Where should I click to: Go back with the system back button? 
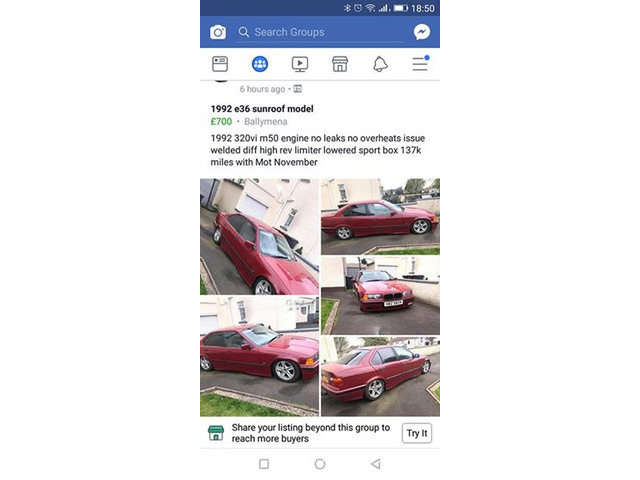[376, 464]
